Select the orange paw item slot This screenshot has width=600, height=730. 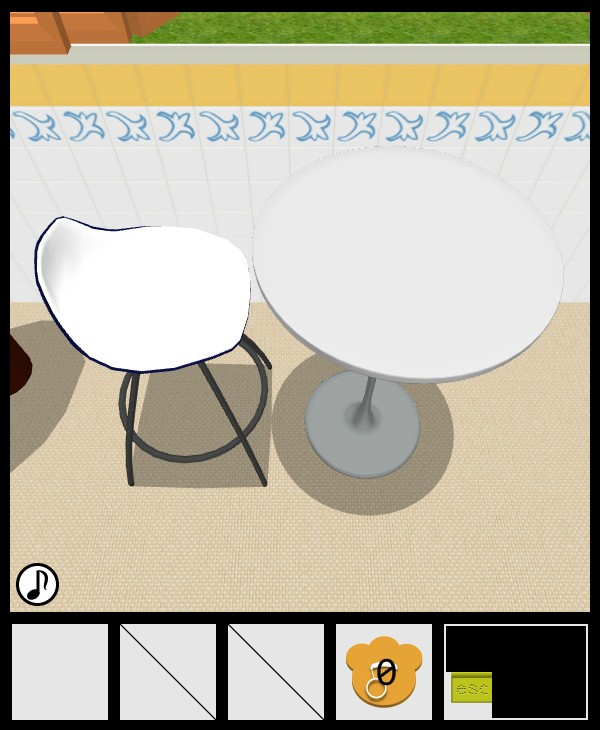pyautogui.click(x=384, y=672)
